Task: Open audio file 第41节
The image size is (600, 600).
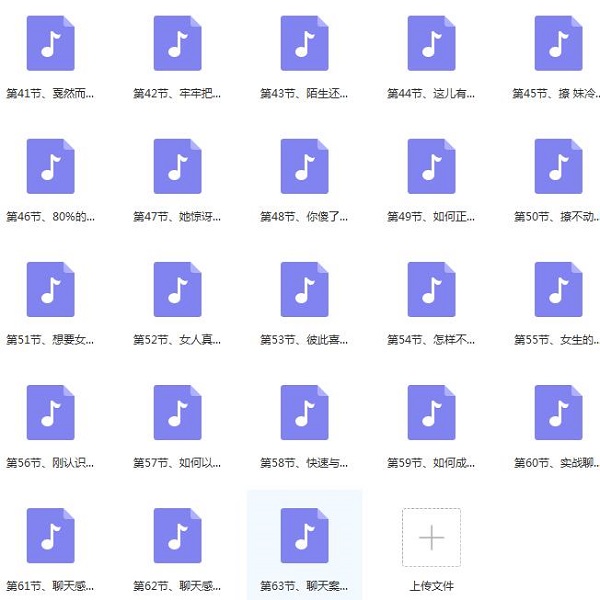Action: (x=50, y=44)
